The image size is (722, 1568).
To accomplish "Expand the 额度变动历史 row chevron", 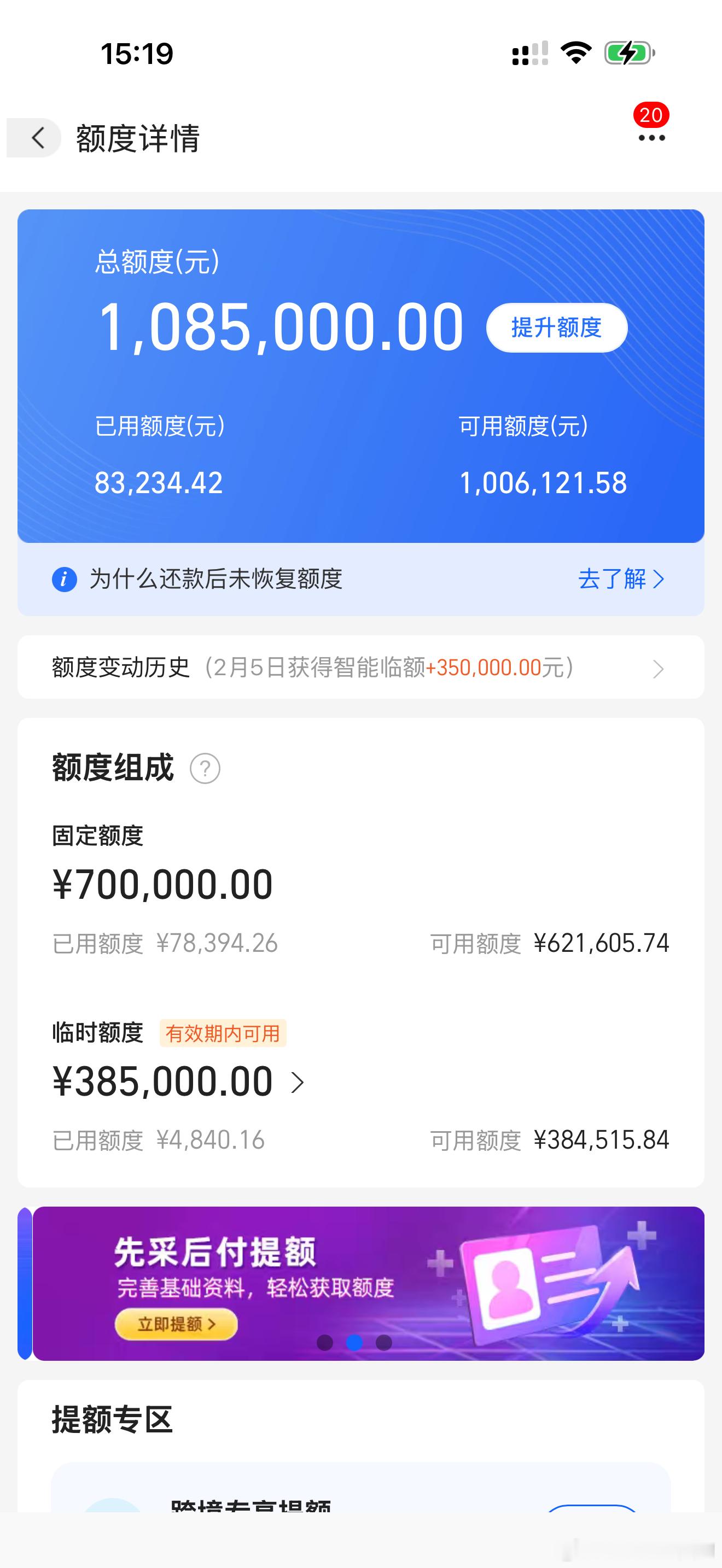I will click(656, 668).
